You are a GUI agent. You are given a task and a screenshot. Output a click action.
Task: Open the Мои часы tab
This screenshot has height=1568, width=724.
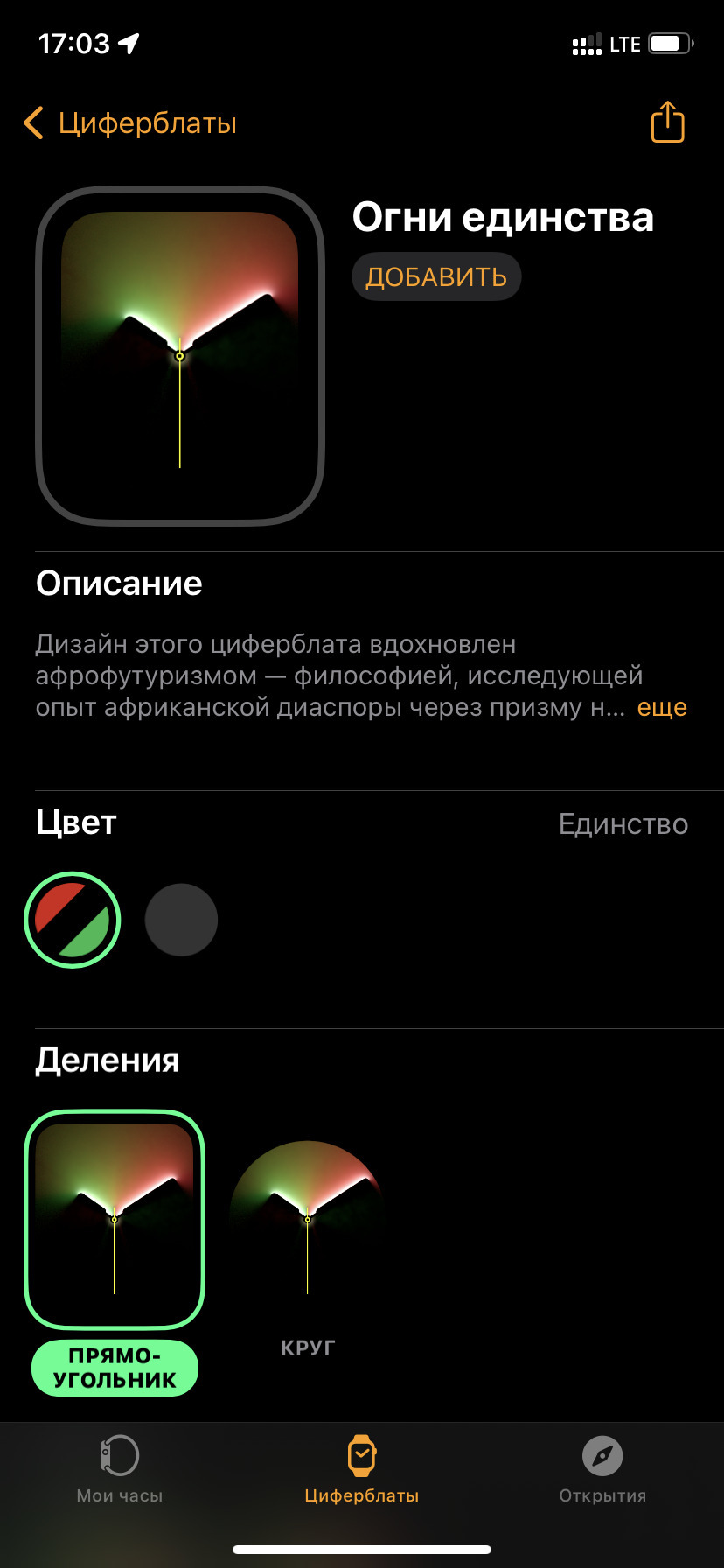click(120, 1470)
